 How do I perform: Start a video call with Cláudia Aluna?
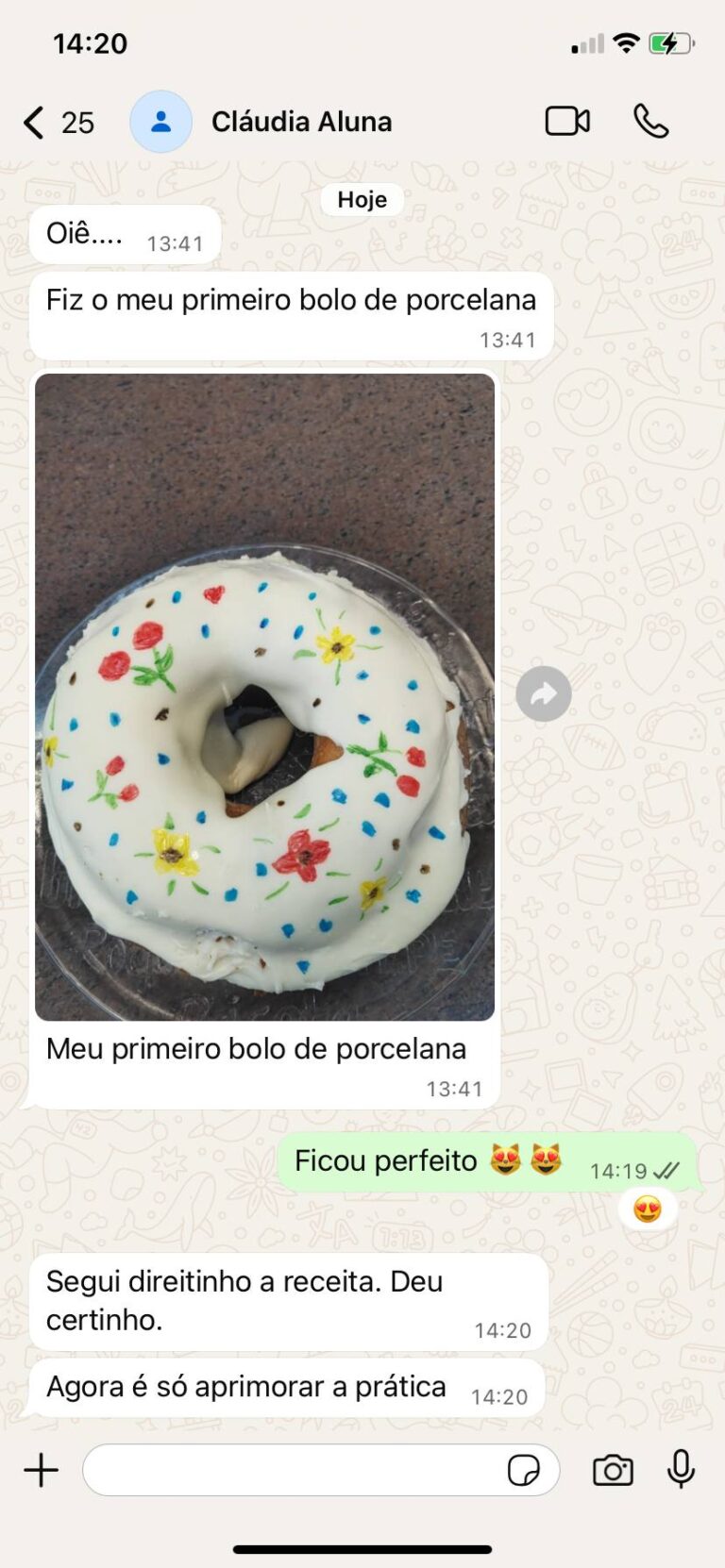tap(567, 122)
